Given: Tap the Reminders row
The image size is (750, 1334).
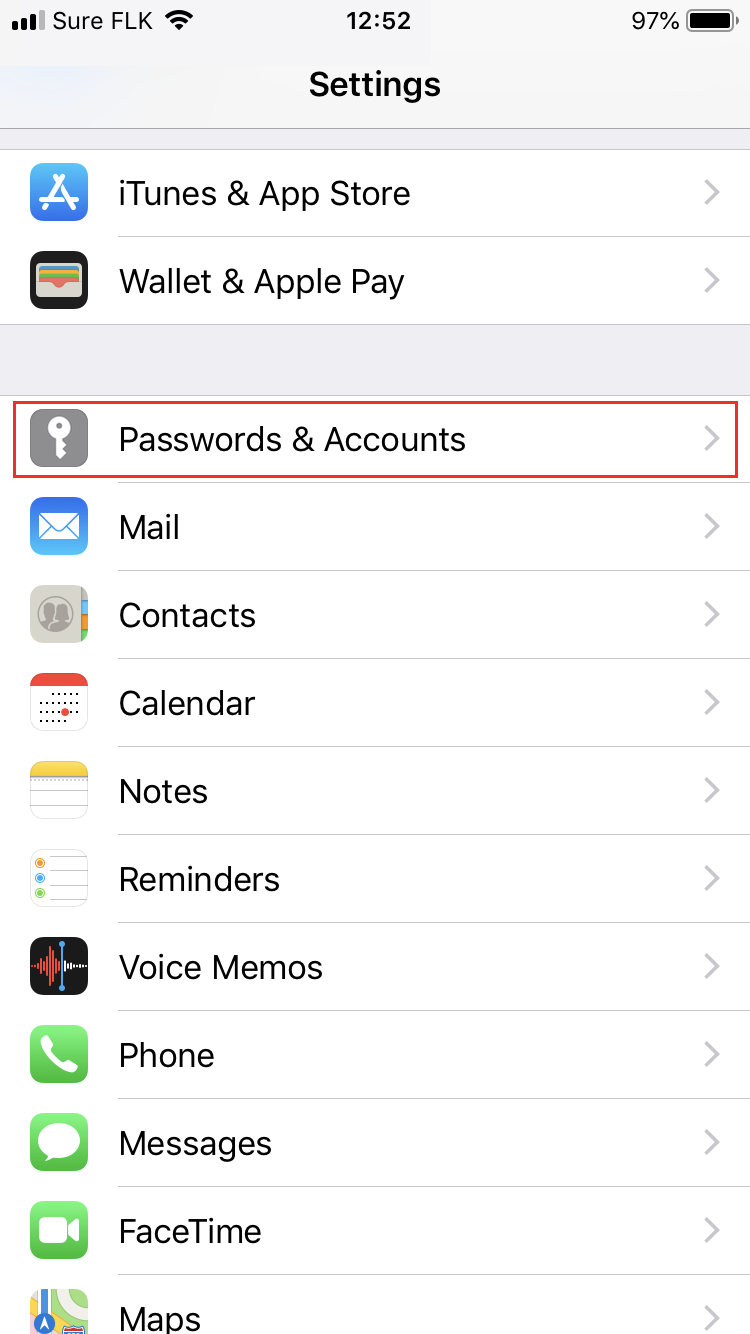Looking at the screenshot, I should click(x=375, y=879).
